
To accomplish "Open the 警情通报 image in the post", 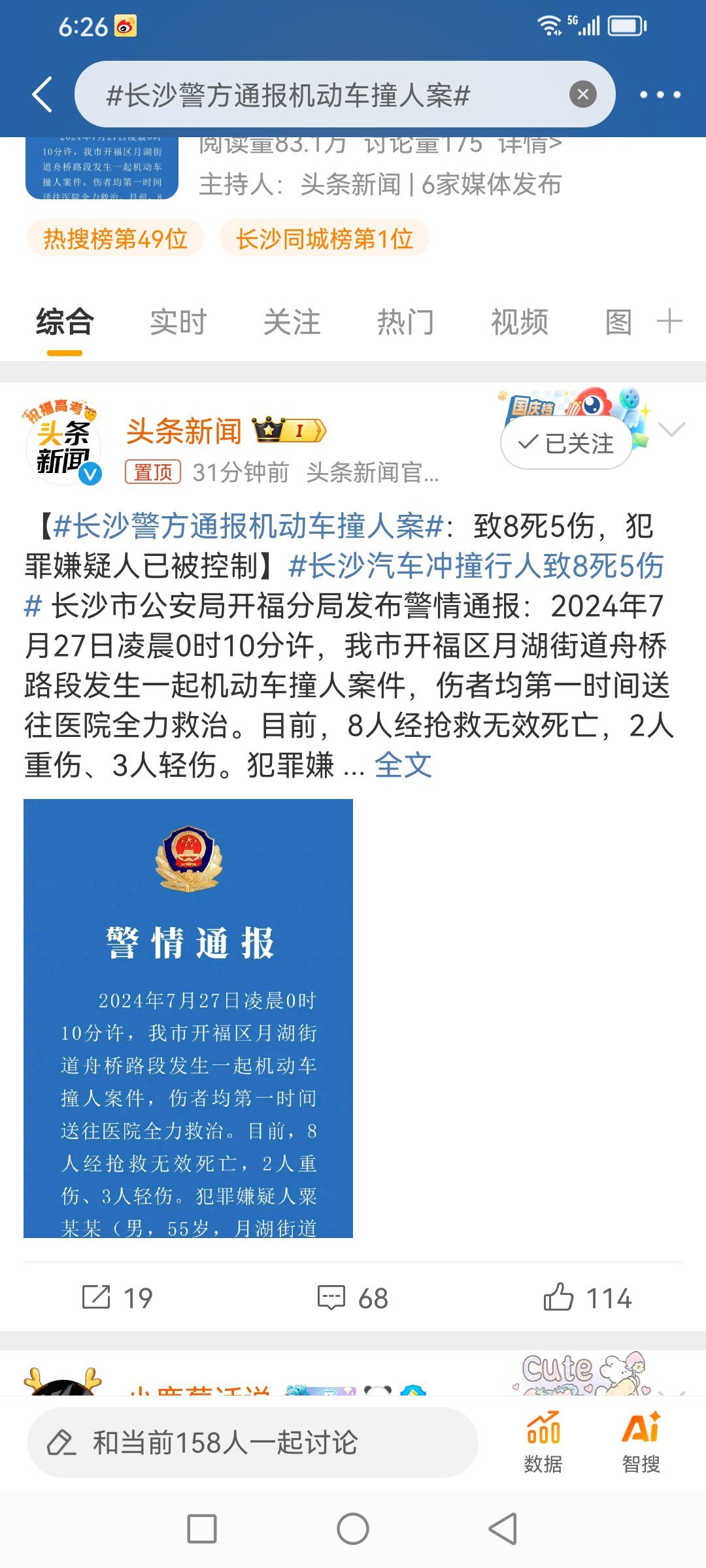I will 188,1018.
